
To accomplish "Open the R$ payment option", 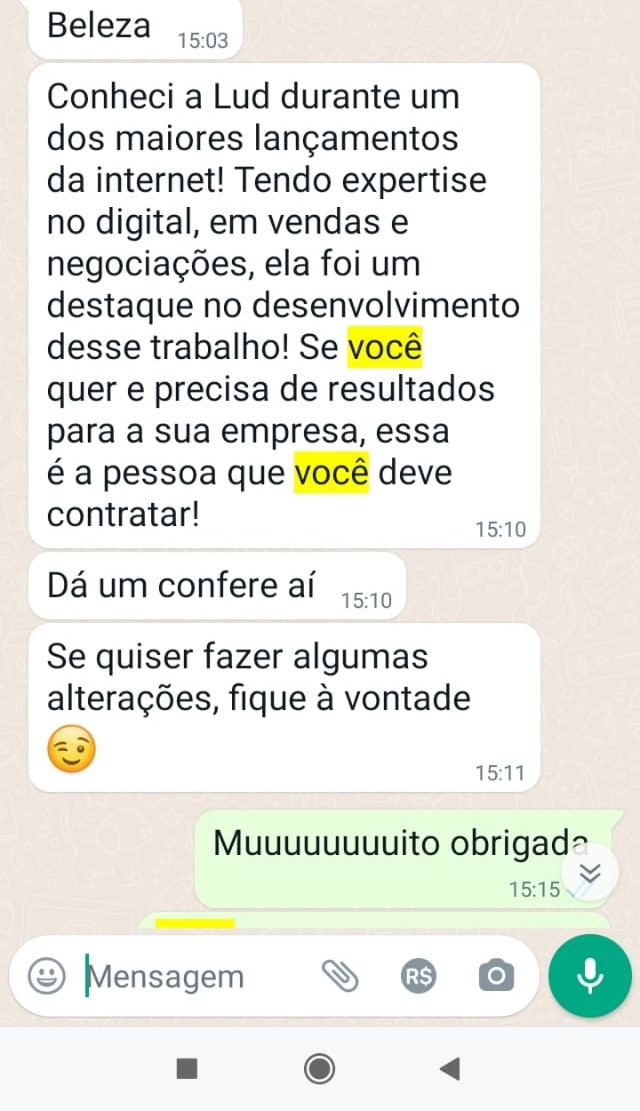I will click(418, 976).
